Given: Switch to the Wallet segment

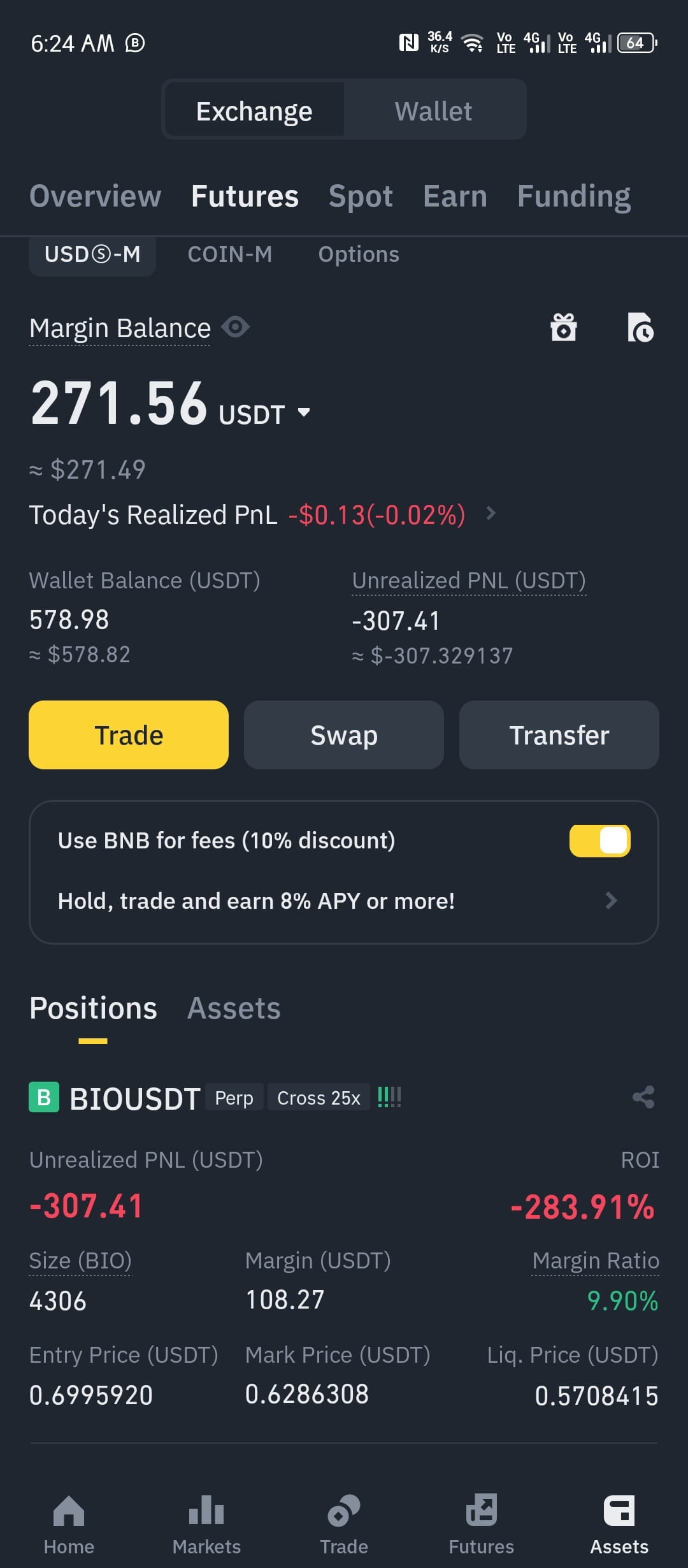Looking at the screenshot, I should pos(434,111).
